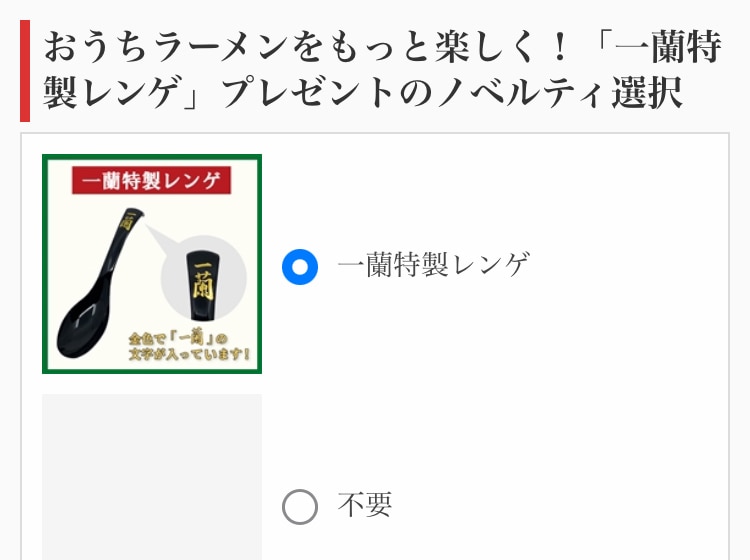Select the 一蘭特製レンゲ radio option
The width and height of the screenshot is (750, 560).
pyautogui.click(x=300, y=266)
